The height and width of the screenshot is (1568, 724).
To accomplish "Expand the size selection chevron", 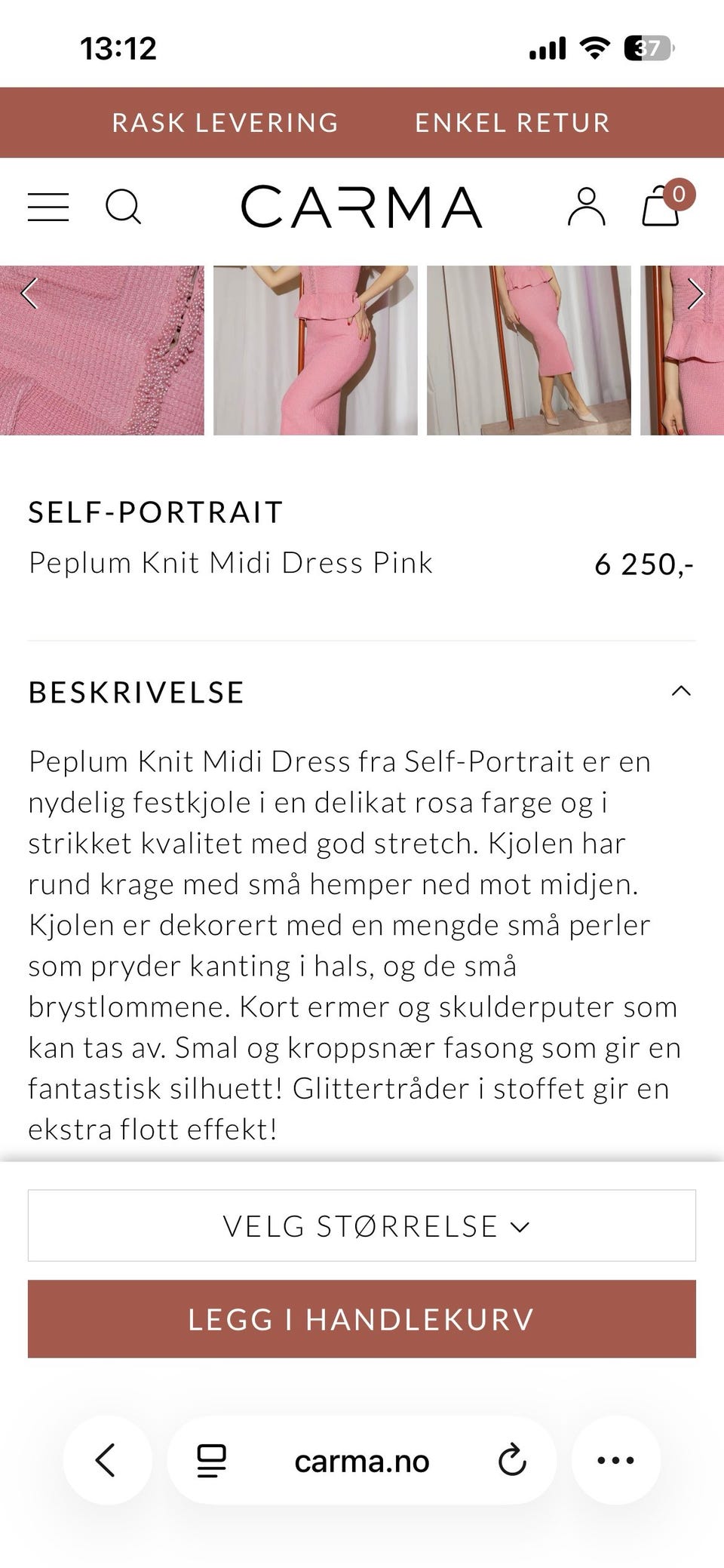I will click(519, 1226).
